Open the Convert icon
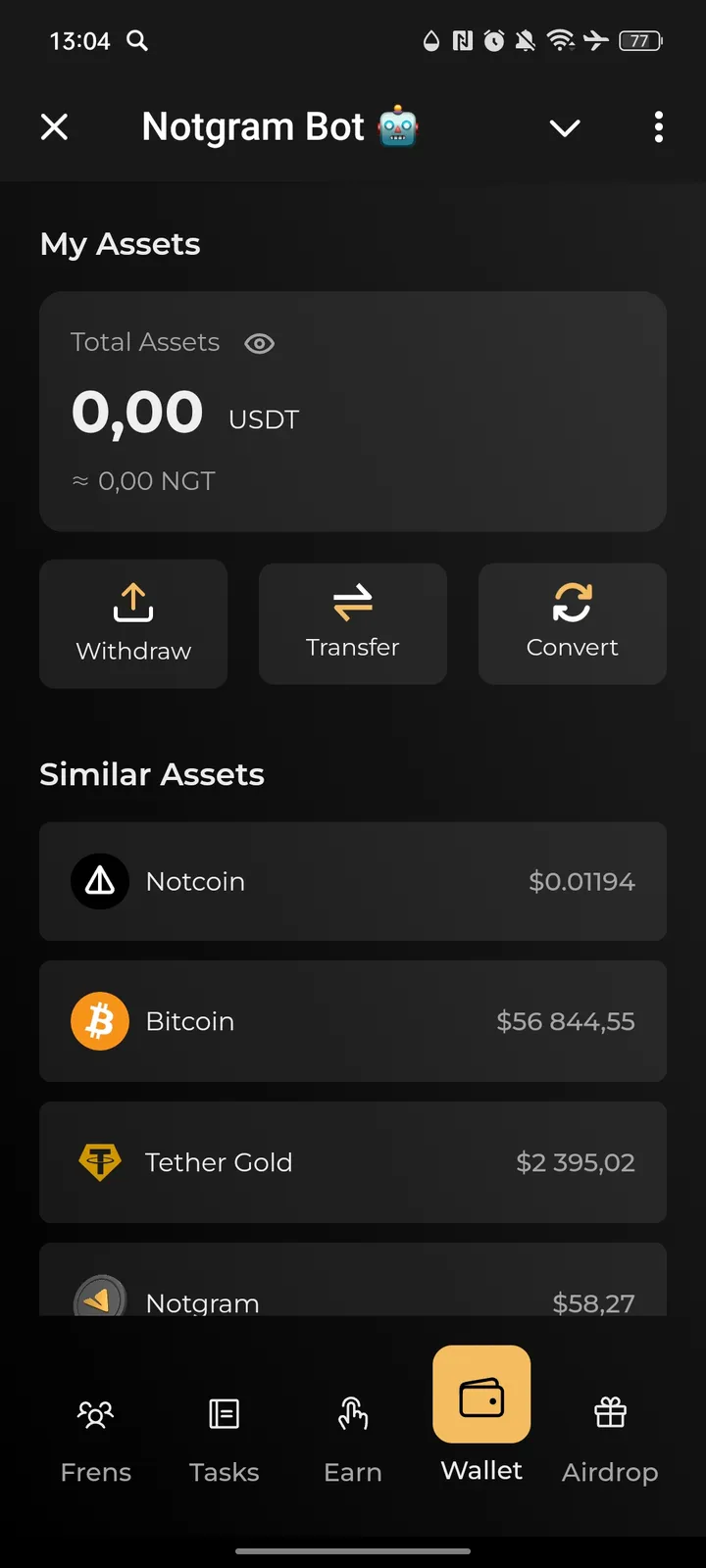Screen dimensions: 706x1568 coord(572,602)
